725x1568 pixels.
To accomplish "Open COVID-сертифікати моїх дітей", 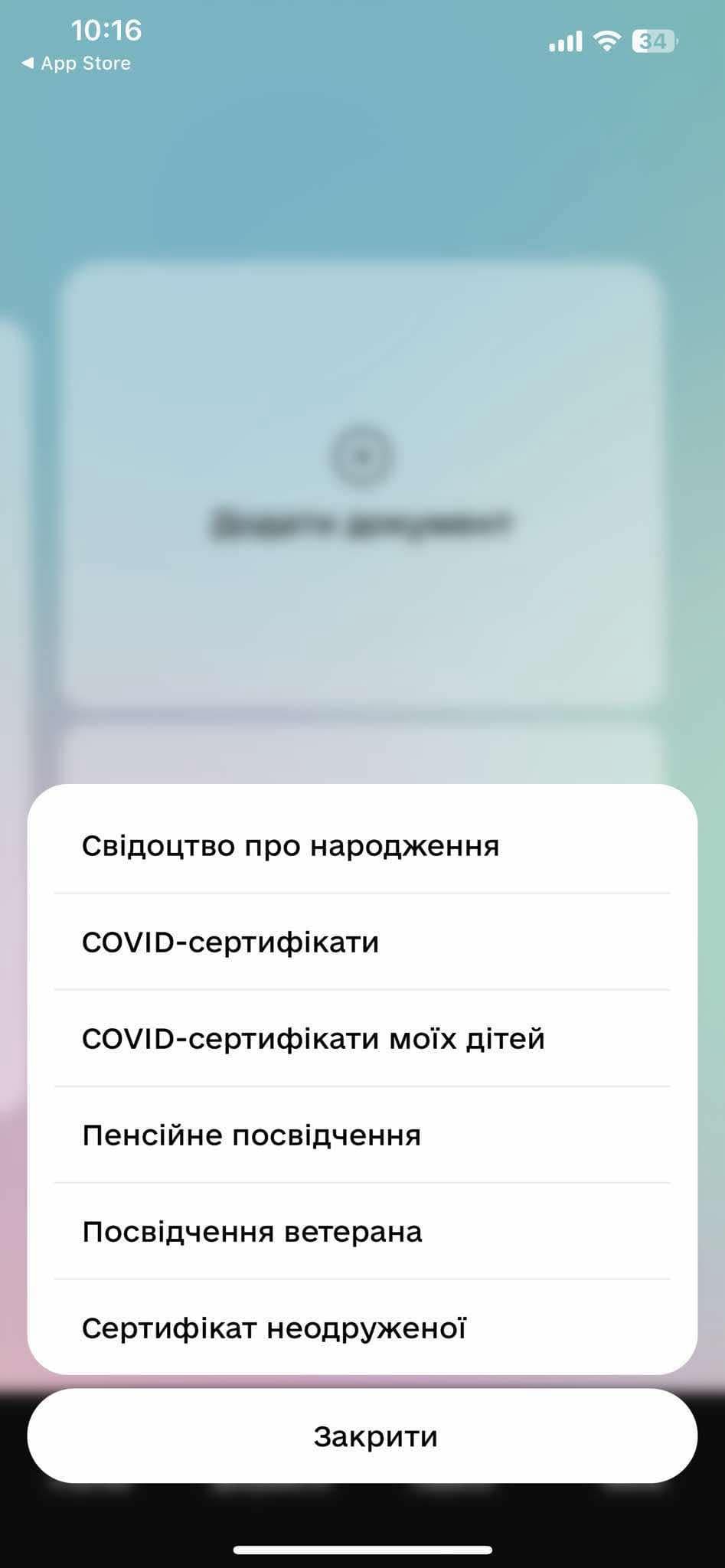I will (x=361, y=1039).
